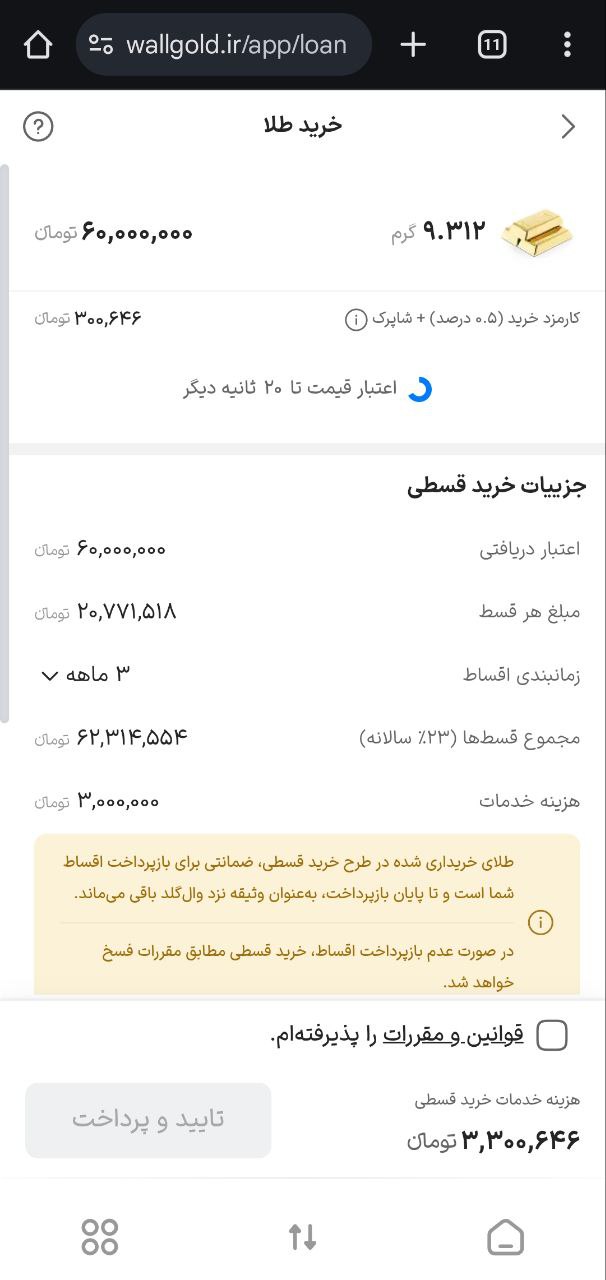Tap the confirm and pay button
This screenshot has height=1280, width=606.
pyautogui.click(x=148, y=1120)
